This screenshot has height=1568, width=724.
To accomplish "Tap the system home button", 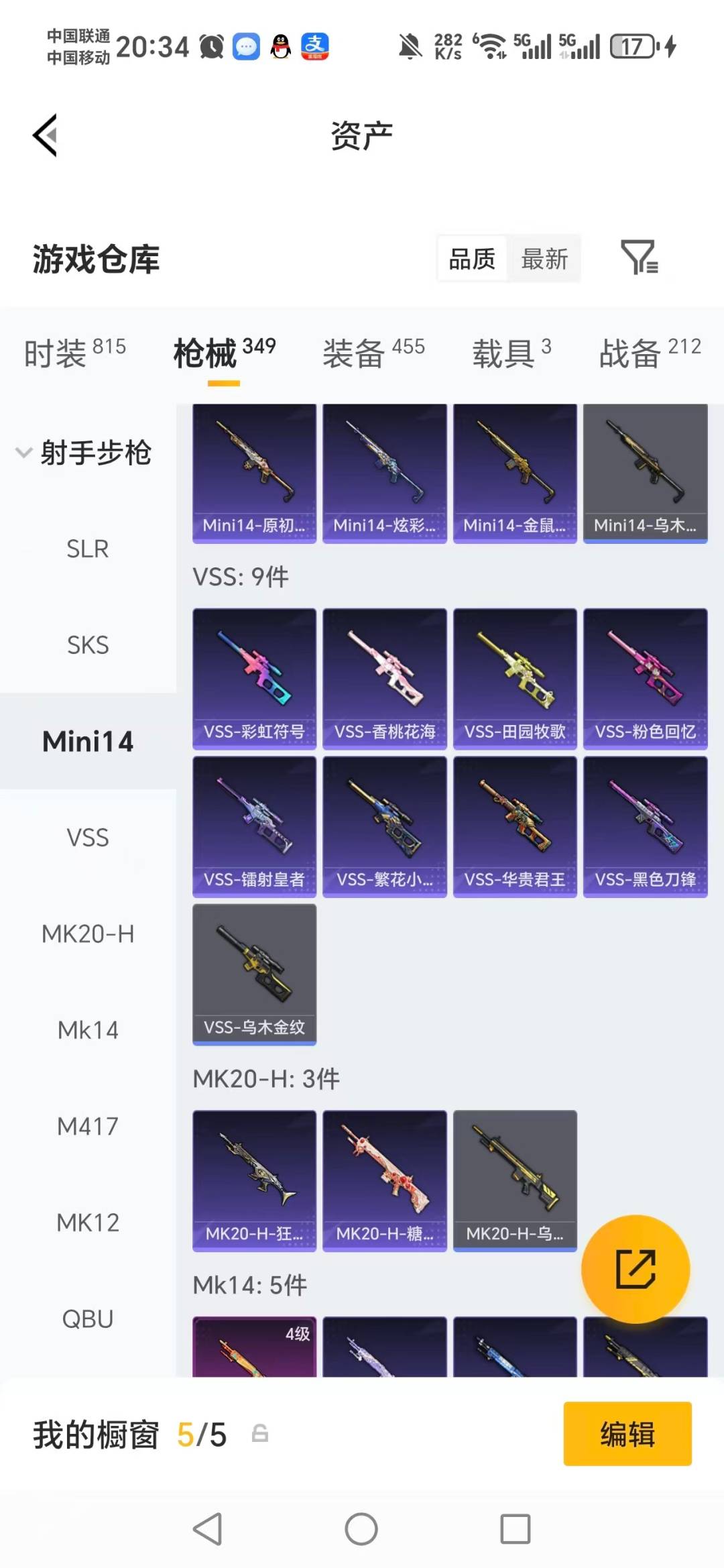I will [361, 1529].
